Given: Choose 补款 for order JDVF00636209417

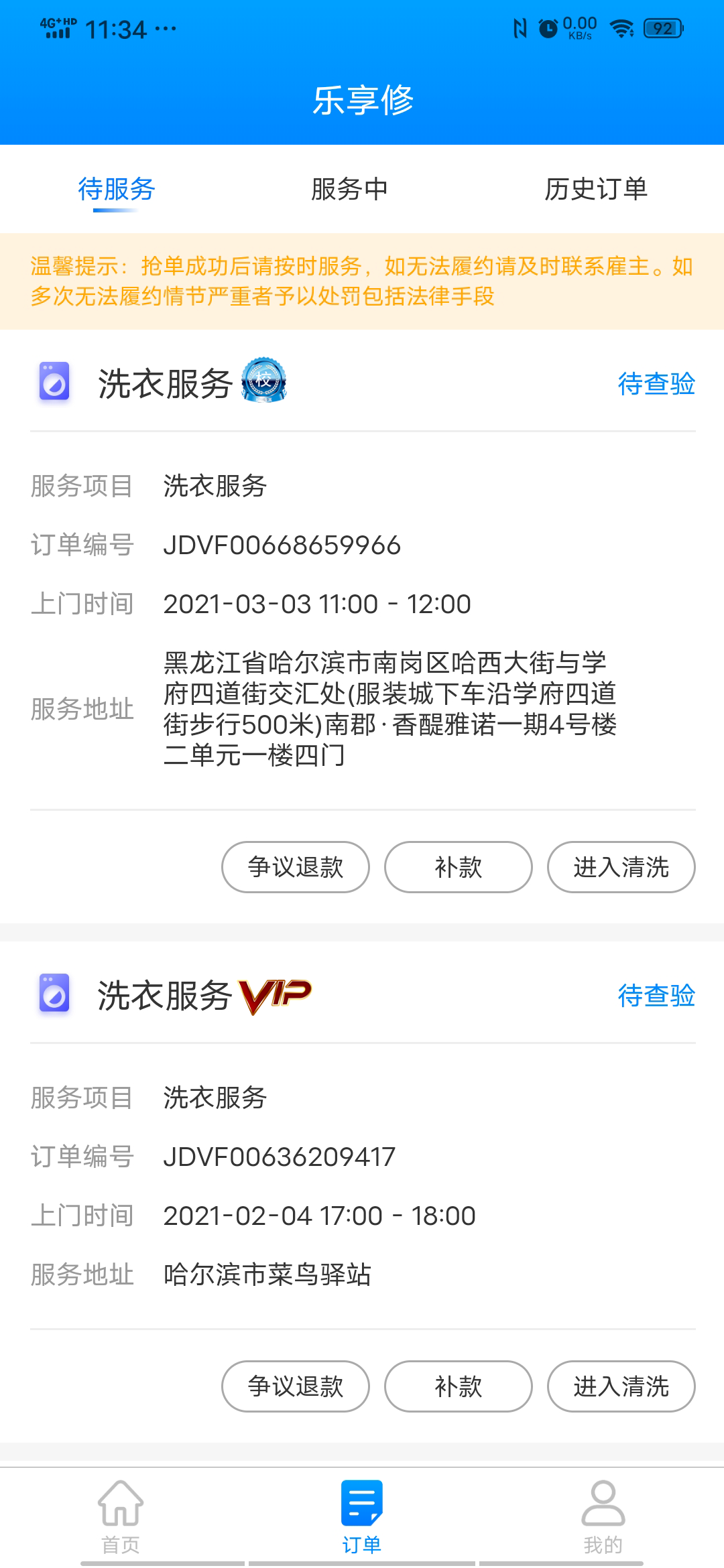Looking at the screenshot, I should pos(459,1386).
